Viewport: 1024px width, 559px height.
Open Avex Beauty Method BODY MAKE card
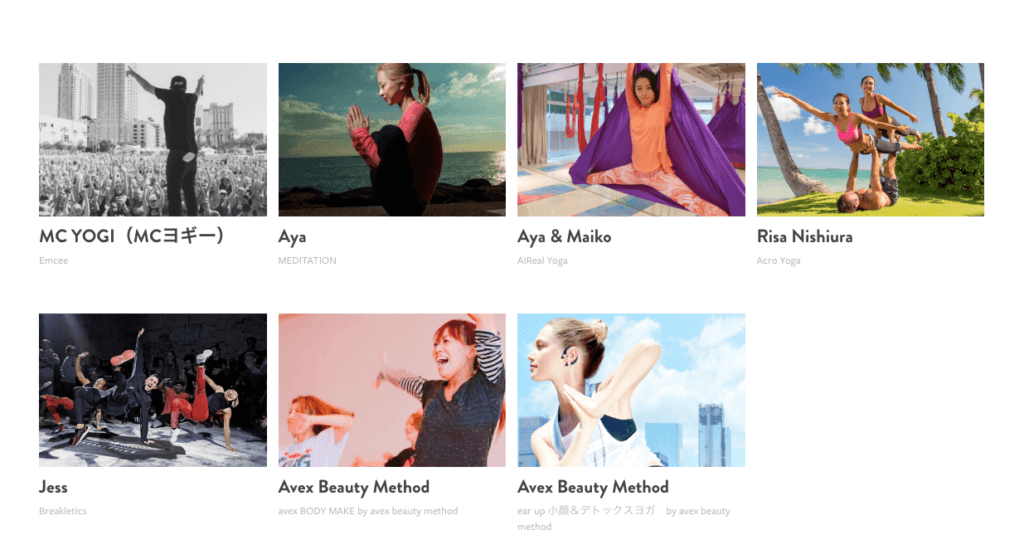(x=391, y=390)
